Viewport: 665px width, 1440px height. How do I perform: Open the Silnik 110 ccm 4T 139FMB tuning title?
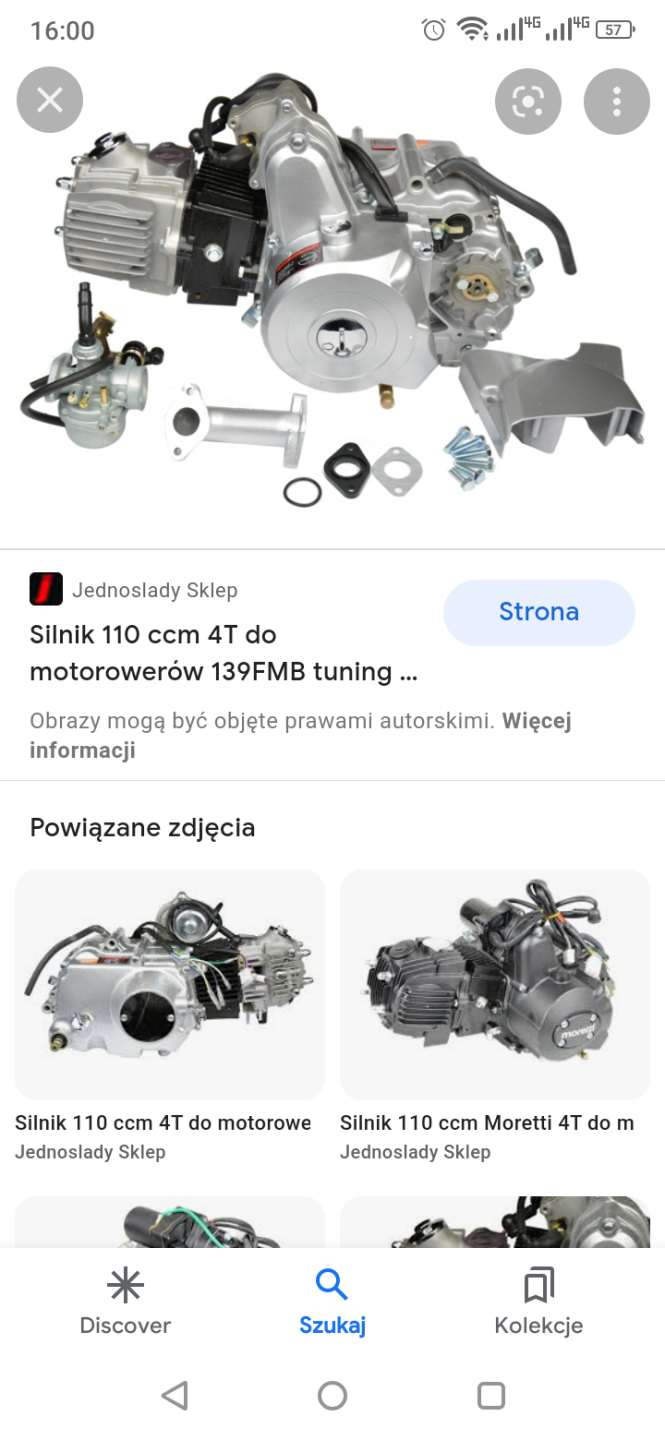pos(223,653)
